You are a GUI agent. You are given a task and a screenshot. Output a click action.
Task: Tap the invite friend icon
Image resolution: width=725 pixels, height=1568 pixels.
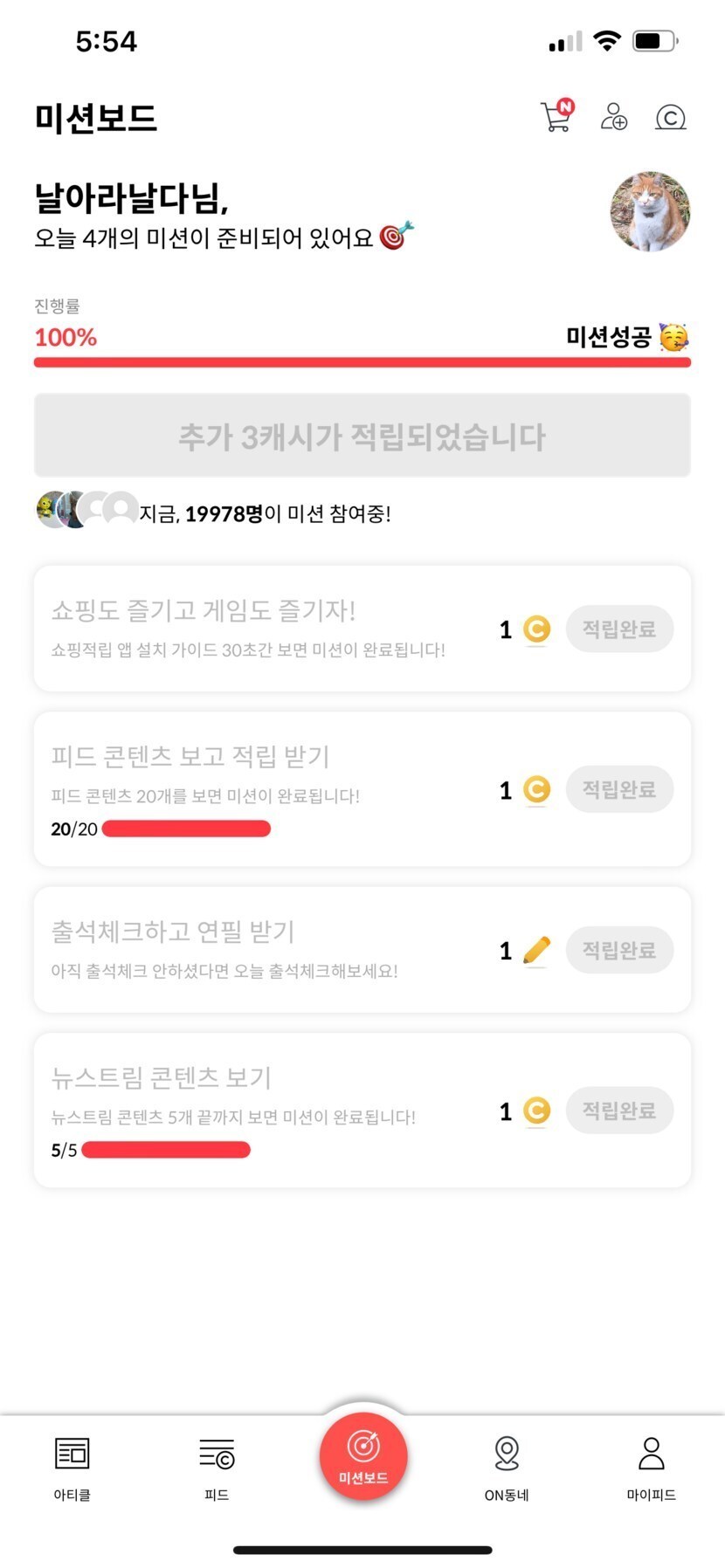(x=614, y=116)
